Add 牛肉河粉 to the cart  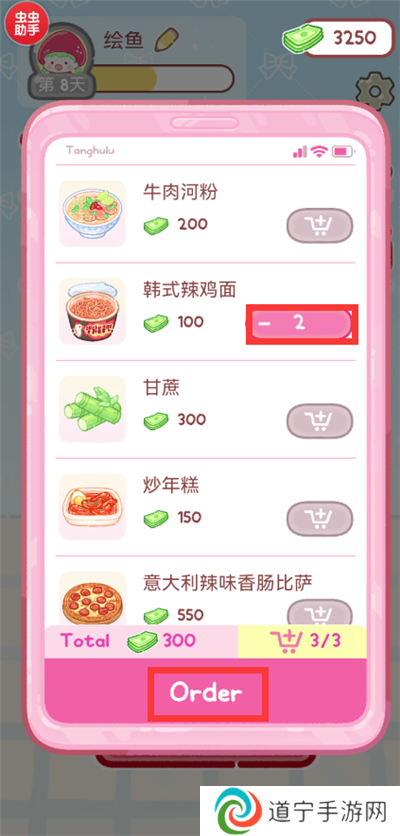319,226
